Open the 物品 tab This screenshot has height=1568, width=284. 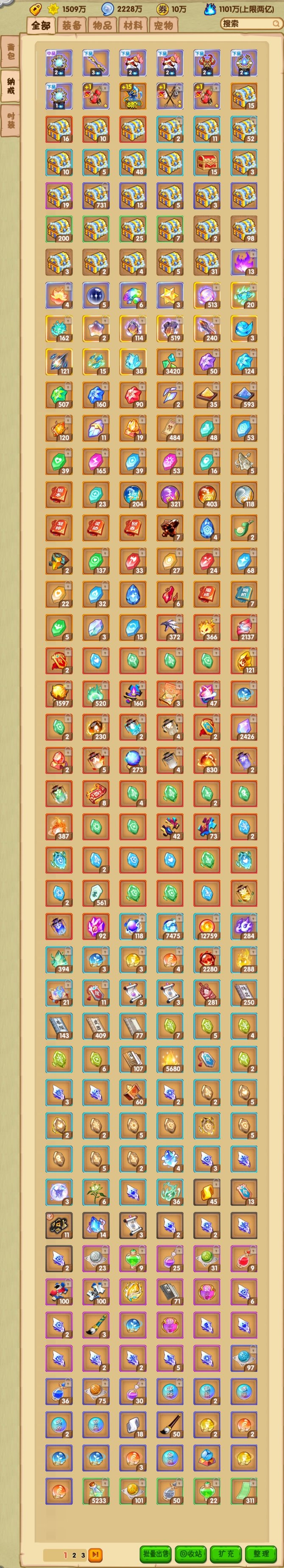click(x=103, y=25)
